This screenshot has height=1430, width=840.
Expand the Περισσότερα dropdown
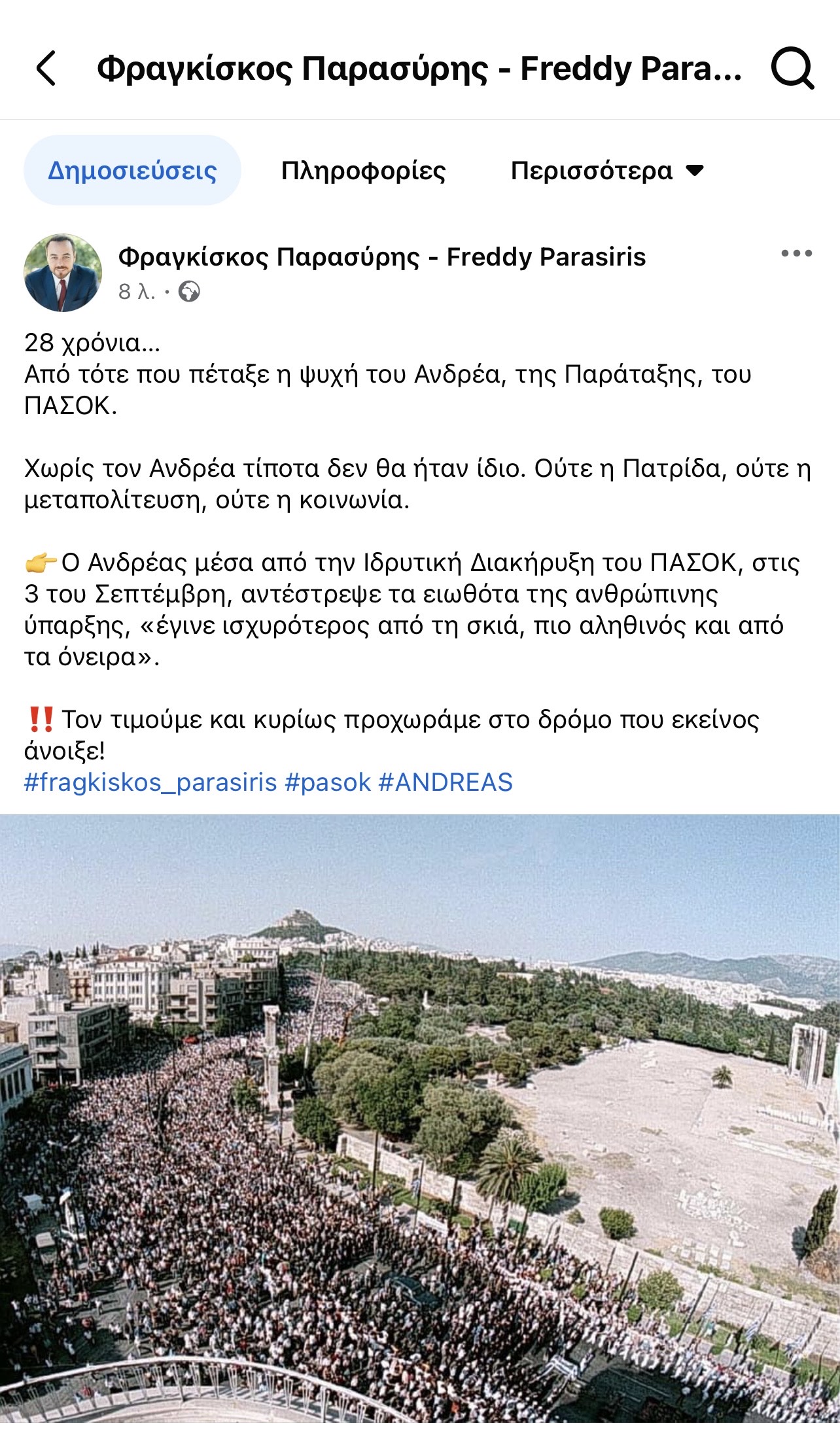click(x=606, y=171)
